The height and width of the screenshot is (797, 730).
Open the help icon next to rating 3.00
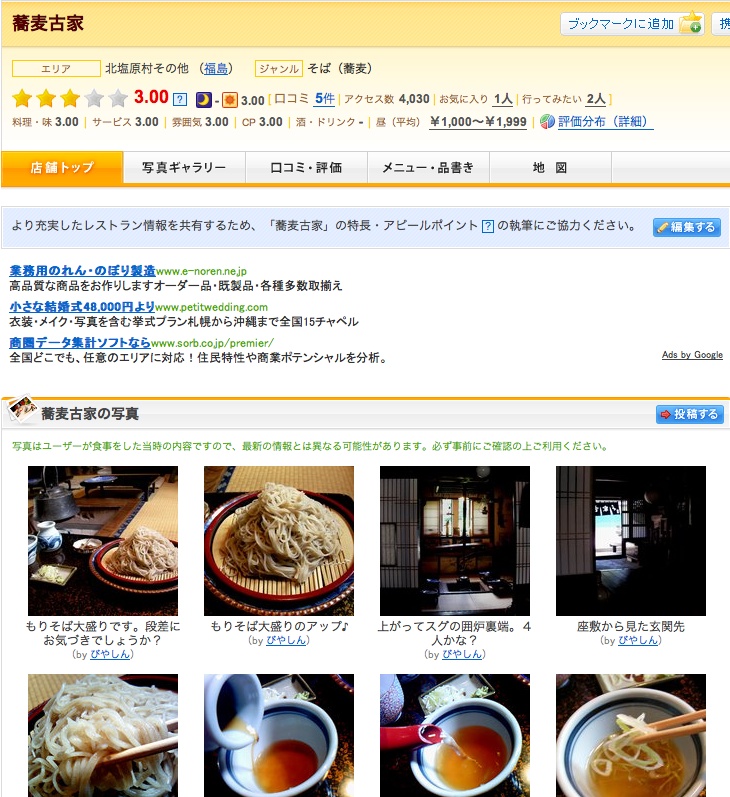pos(180,99)
